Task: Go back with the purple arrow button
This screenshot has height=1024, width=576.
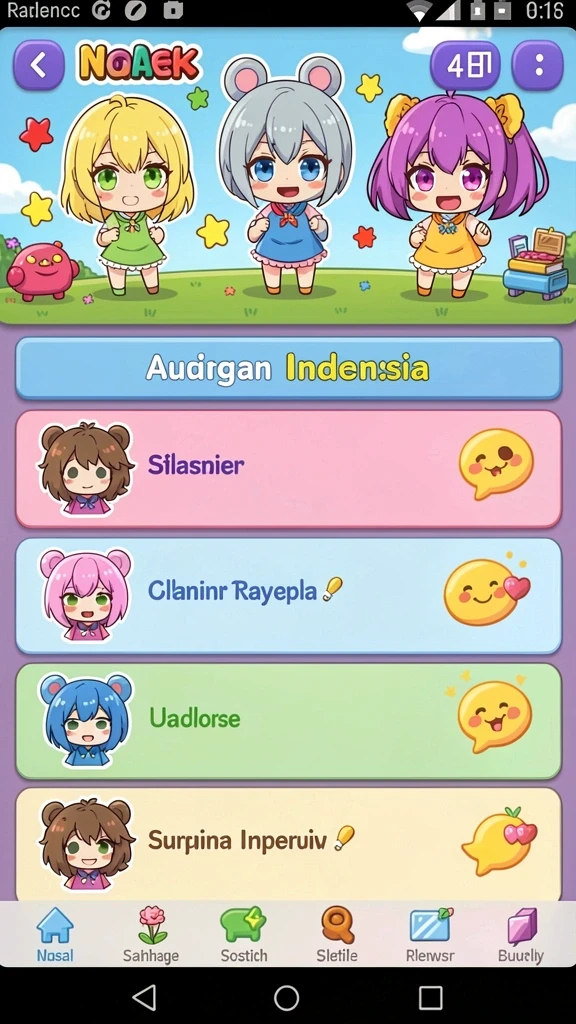Action: click(x=39, y=65)
